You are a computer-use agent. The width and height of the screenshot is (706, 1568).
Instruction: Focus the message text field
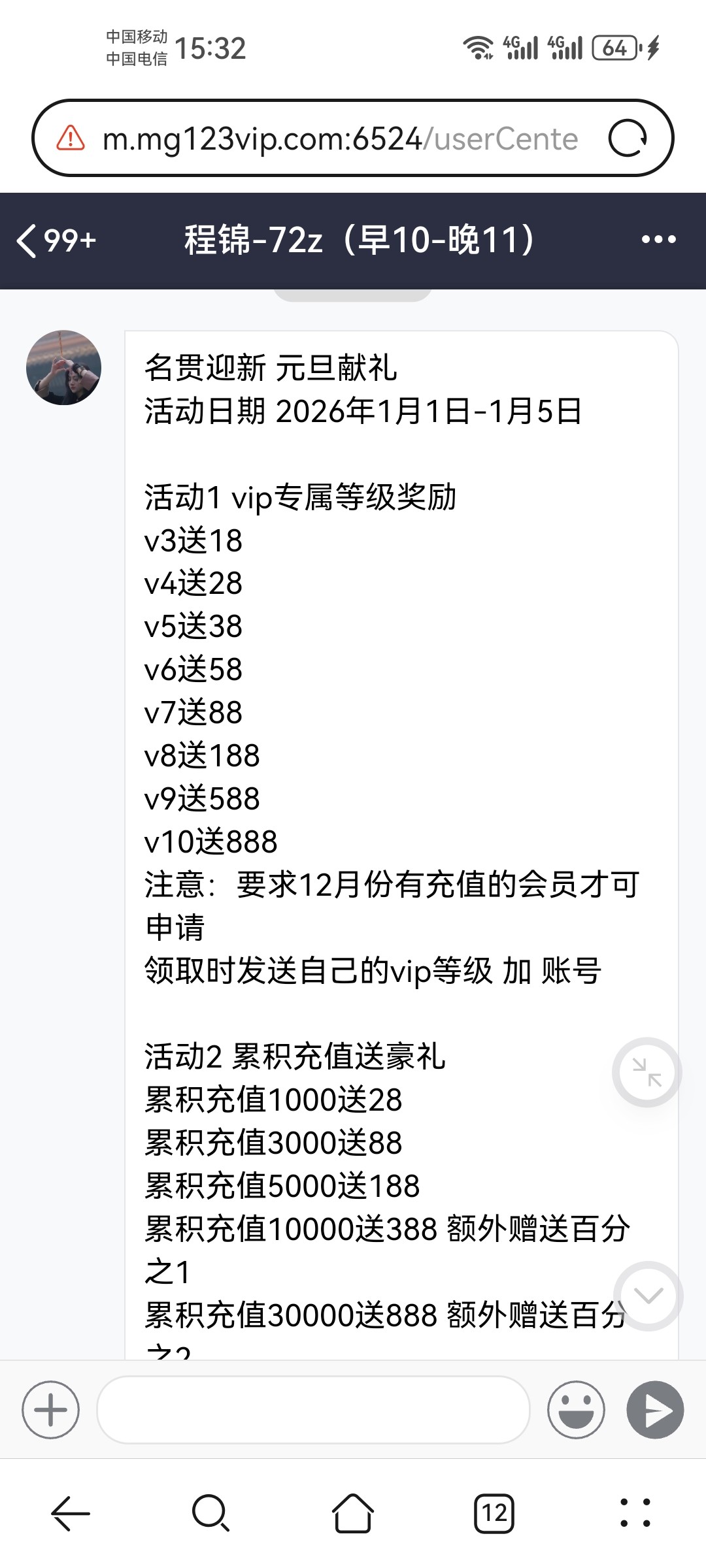click(x=312, y=1410)
